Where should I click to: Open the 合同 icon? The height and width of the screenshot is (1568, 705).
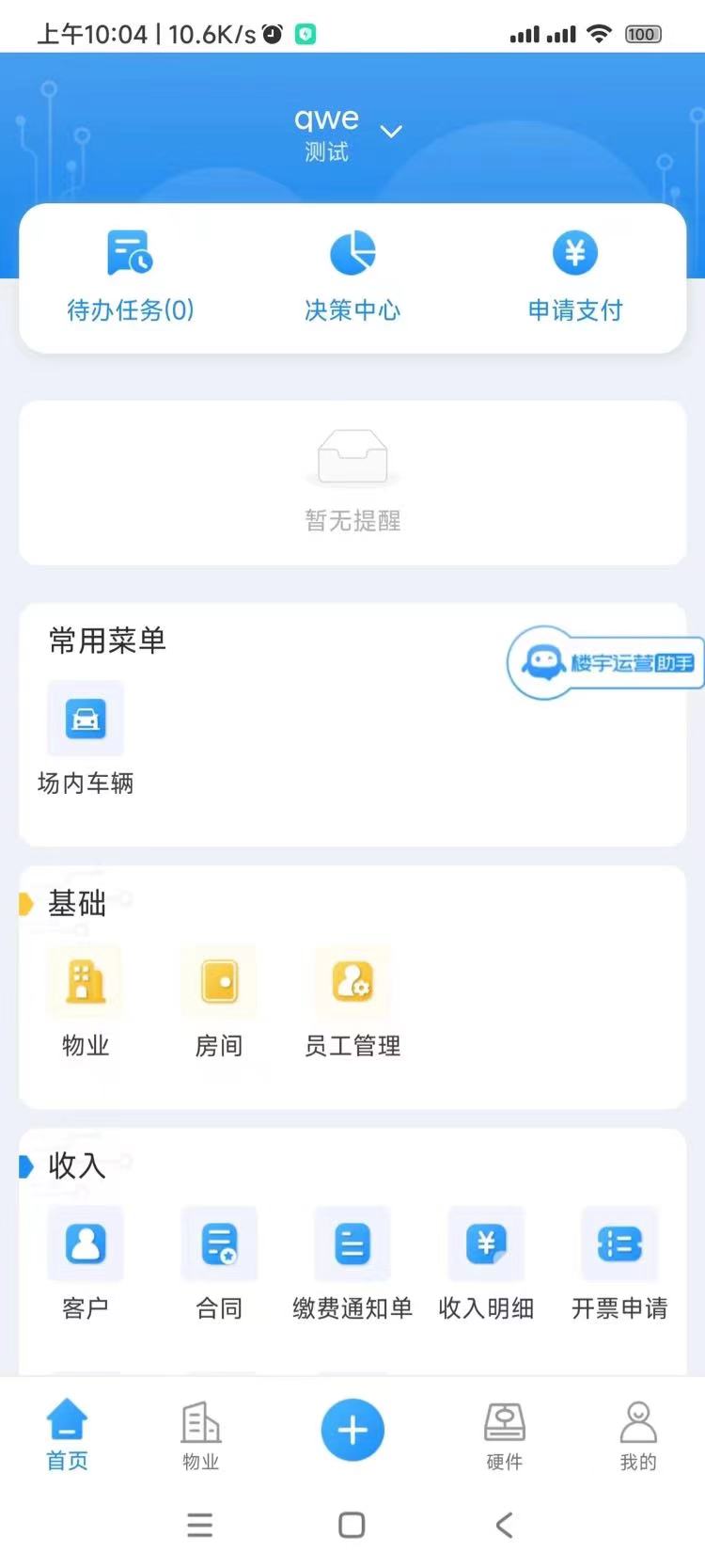[x=219, y=1243]
